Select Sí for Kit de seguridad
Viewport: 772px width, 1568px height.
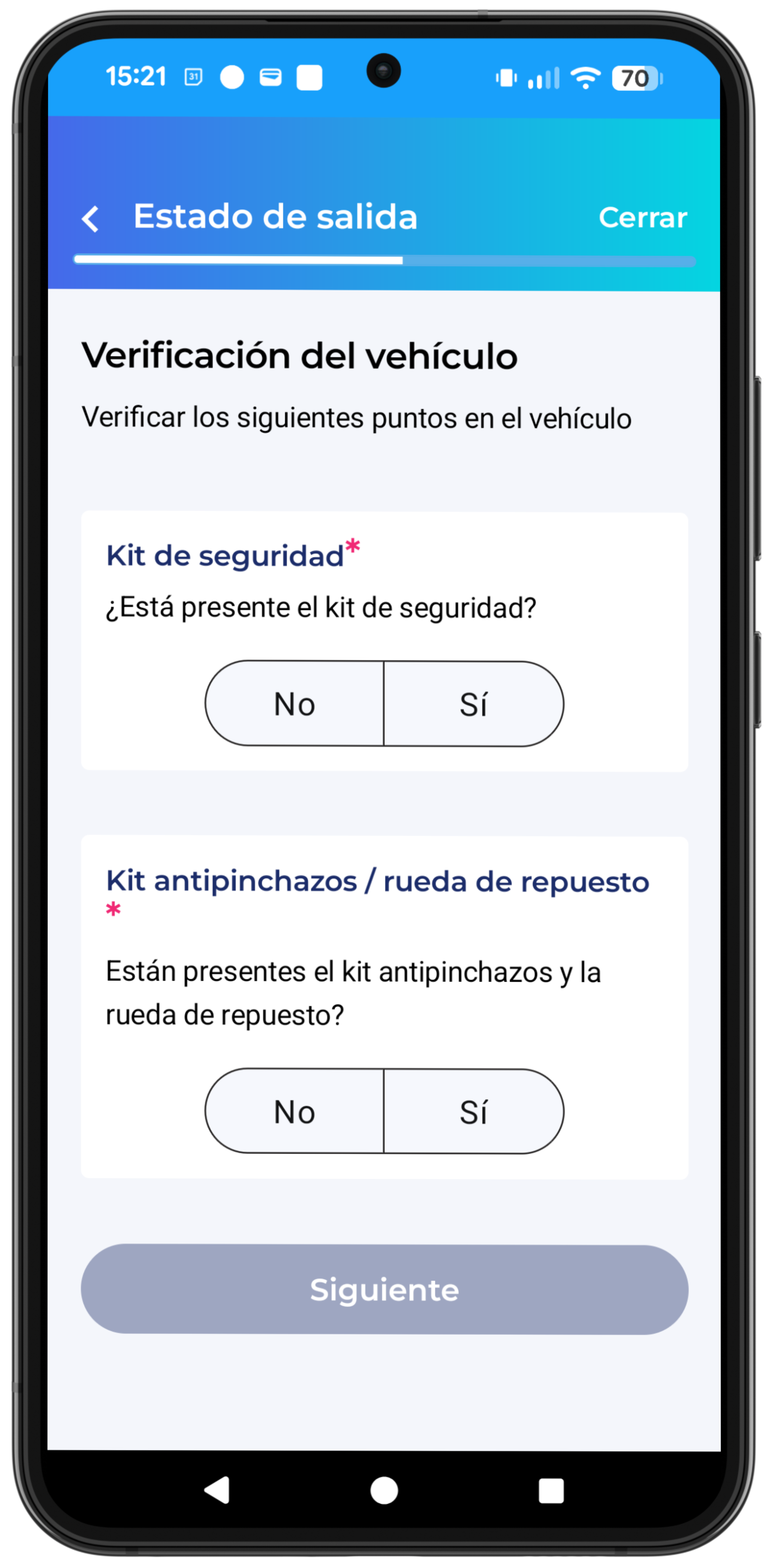coord(473,703)
